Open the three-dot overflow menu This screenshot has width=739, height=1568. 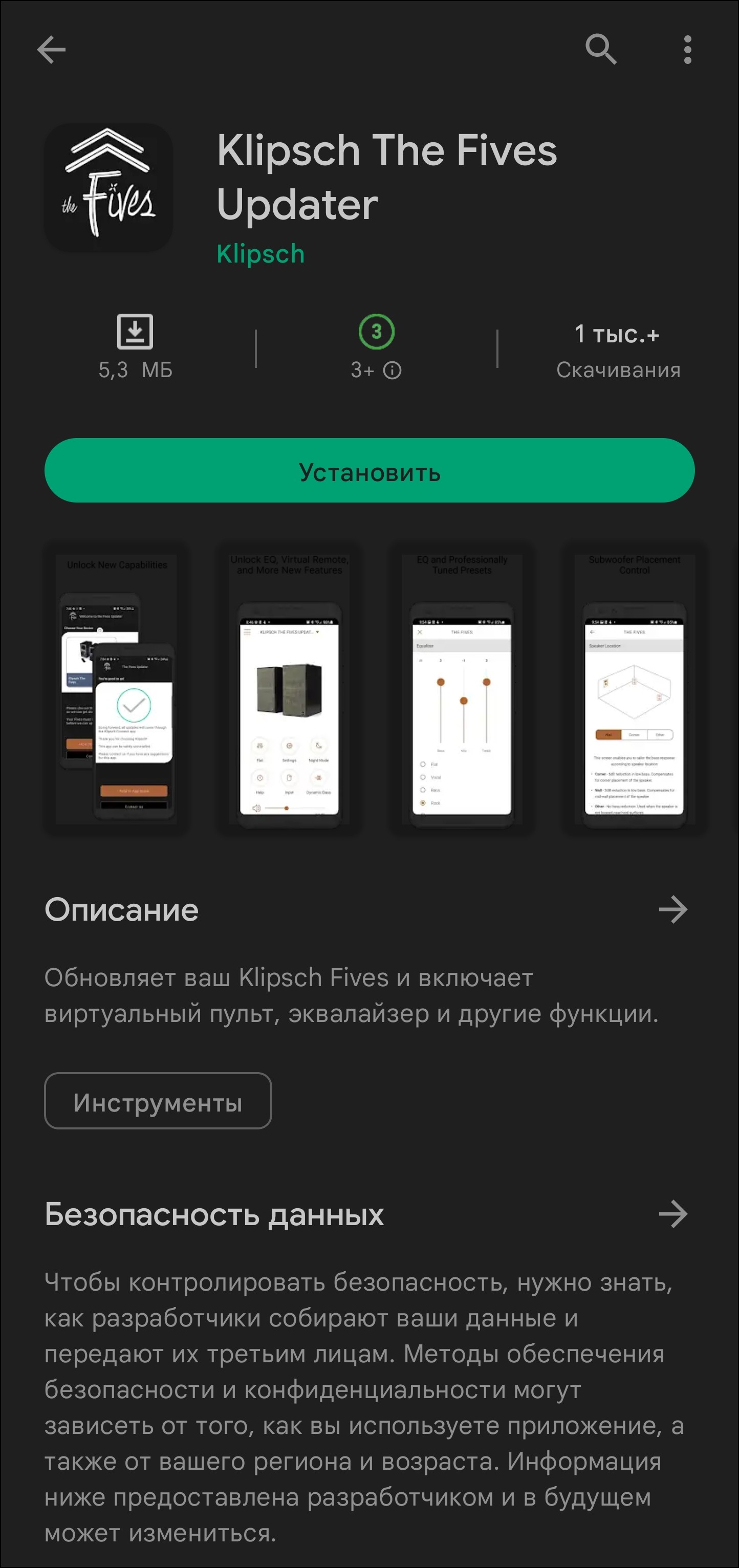687,49
